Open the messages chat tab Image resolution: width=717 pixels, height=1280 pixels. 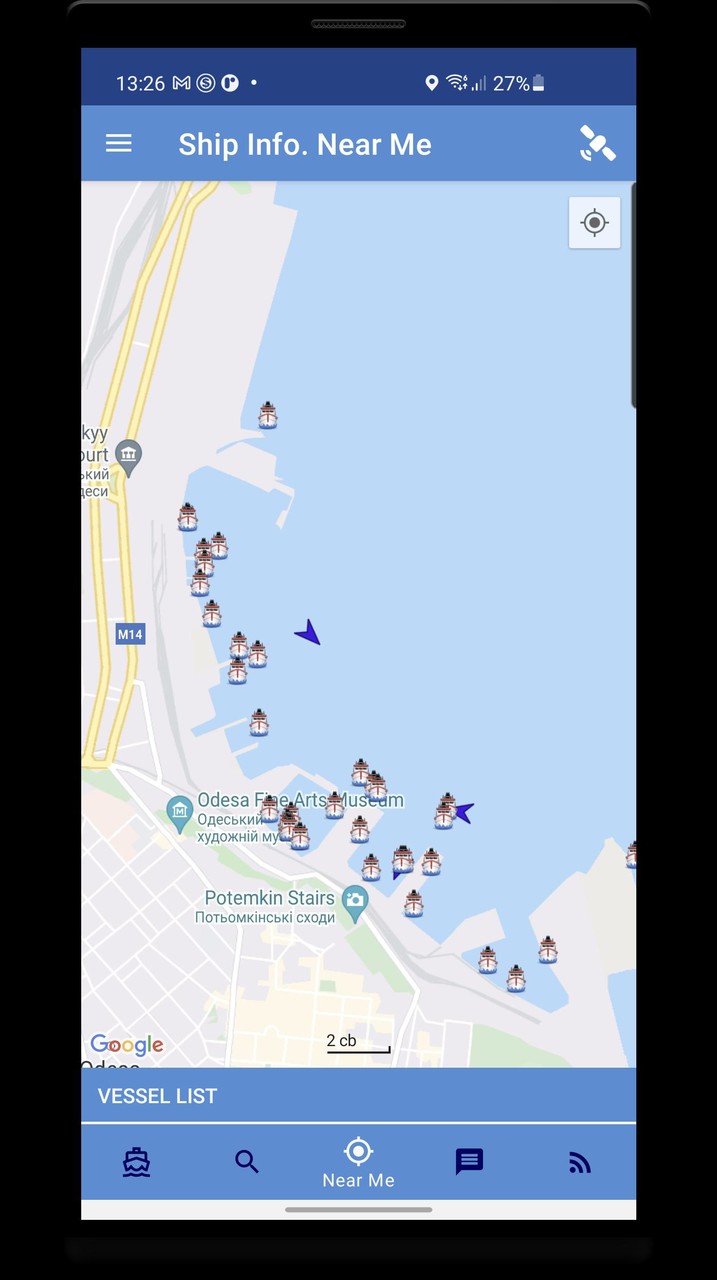pyautogui.click(x=469, y=1162)
